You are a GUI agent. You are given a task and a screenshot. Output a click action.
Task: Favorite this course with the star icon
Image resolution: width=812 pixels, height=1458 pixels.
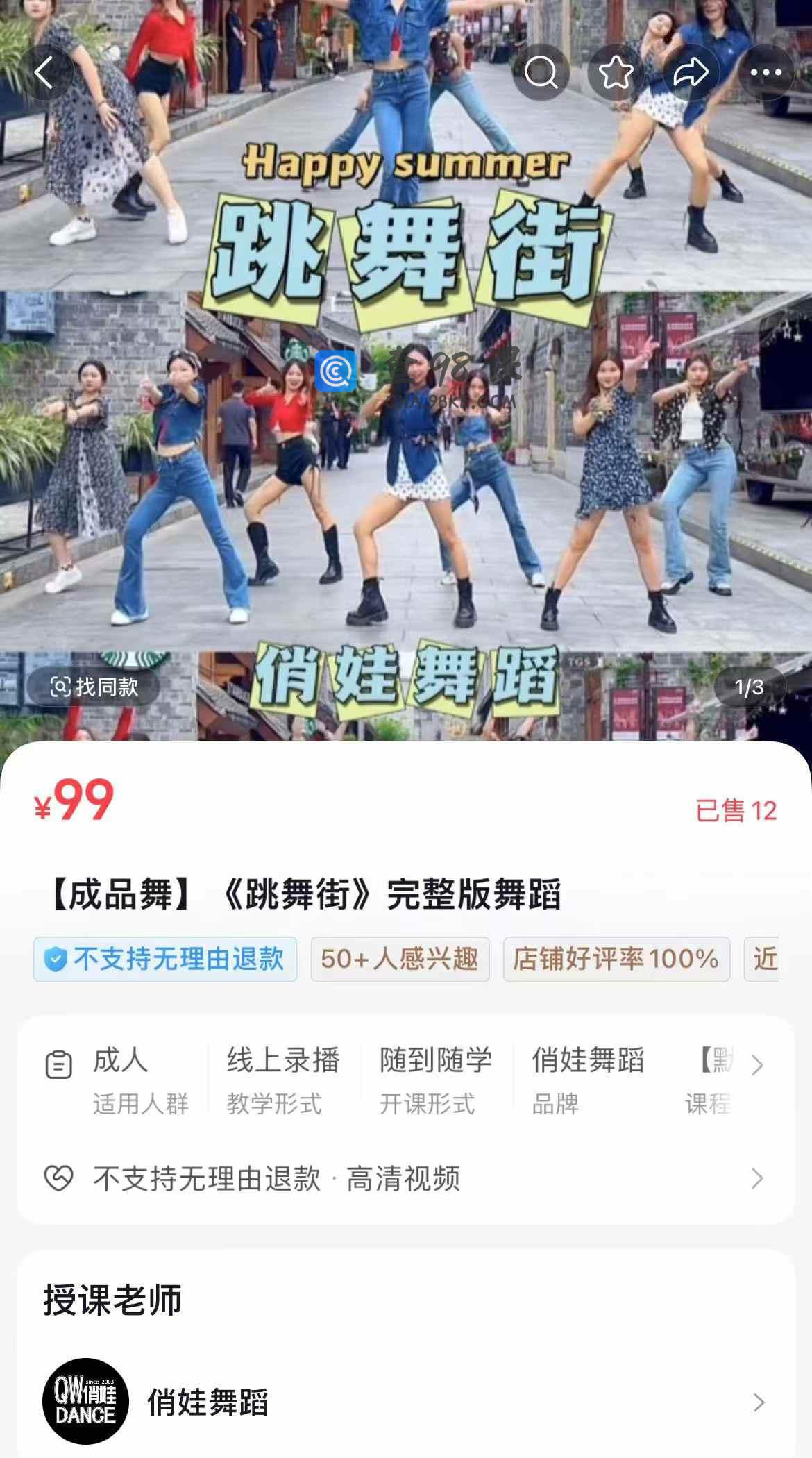click(616, 72)
